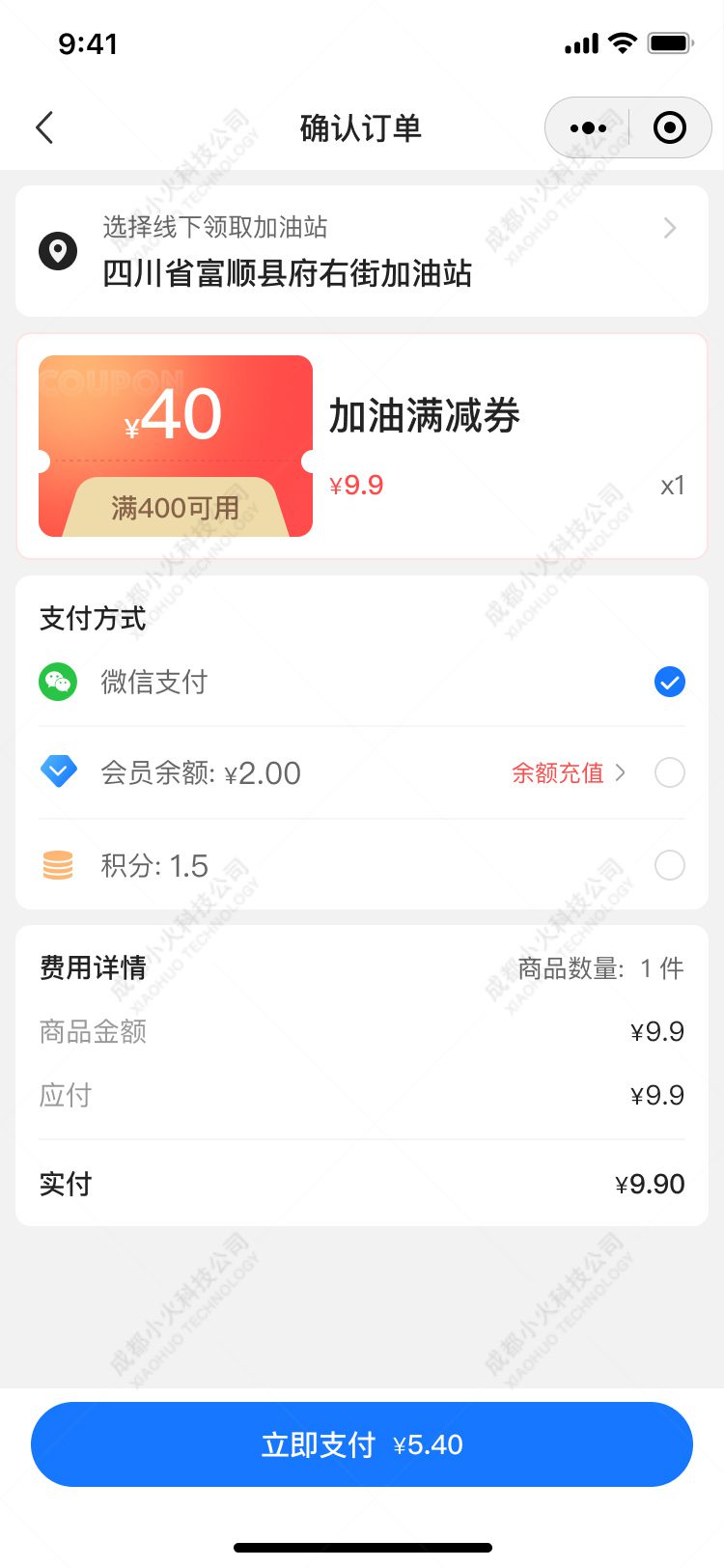Tap the blue diamond member balance icon
The width and height of the screenshot is (724, 1568).
(58, 771)
